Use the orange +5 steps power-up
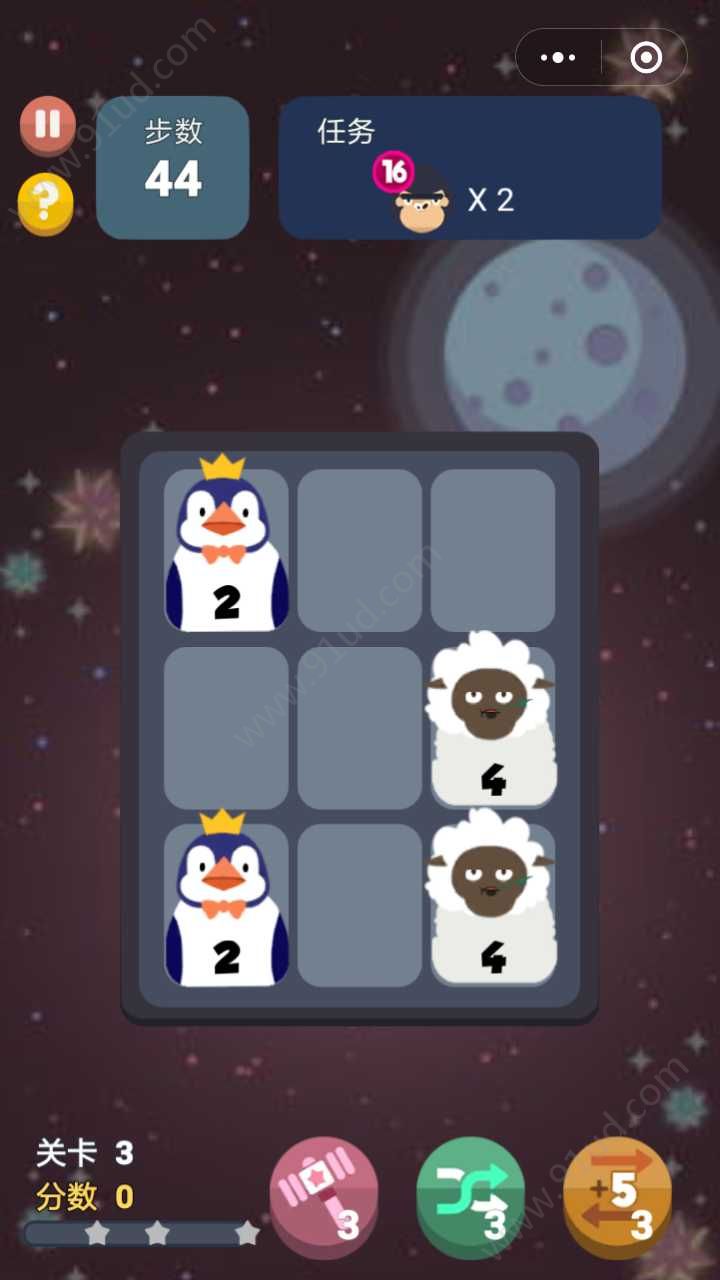Image resolution: width=720 pixels, height=1280 pixels. coord(617,1194)
